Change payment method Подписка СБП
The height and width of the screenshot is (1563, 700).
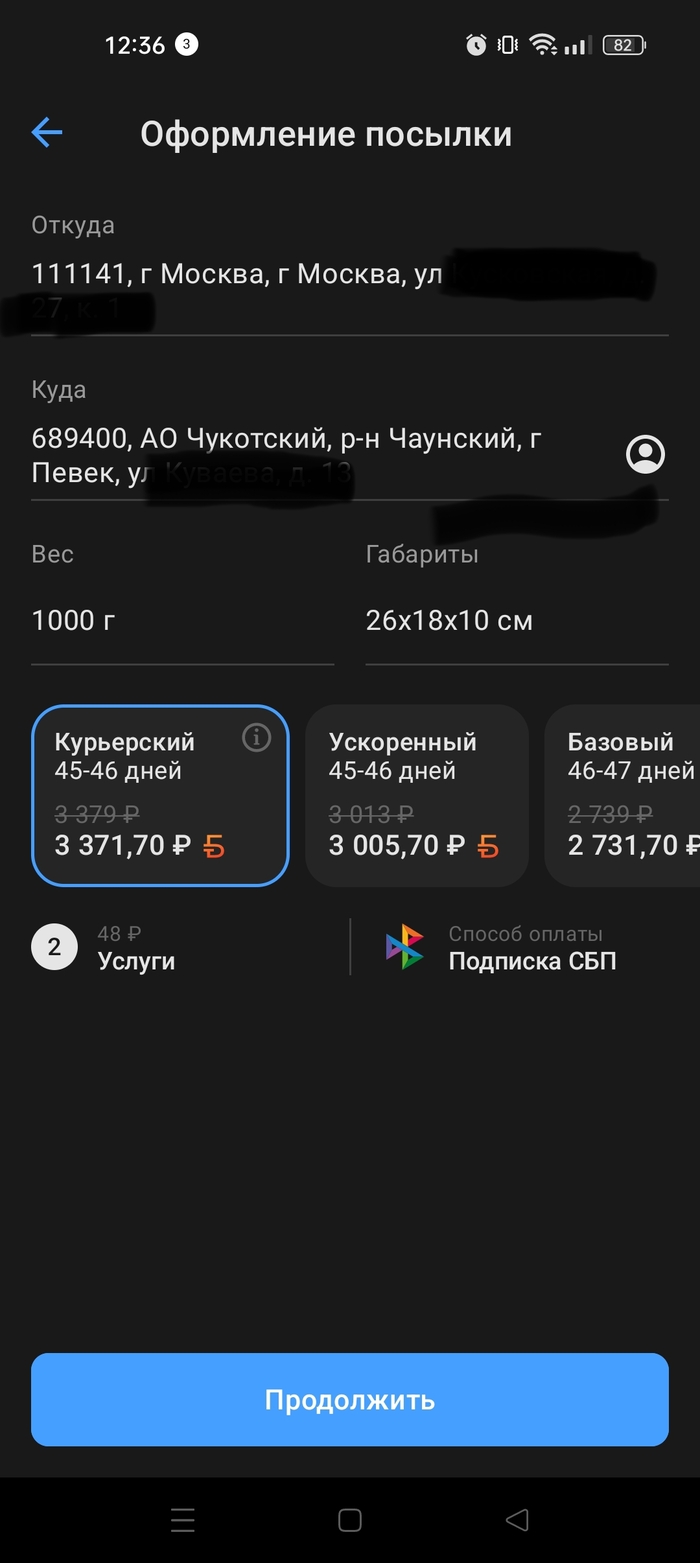tap(530, 948)
